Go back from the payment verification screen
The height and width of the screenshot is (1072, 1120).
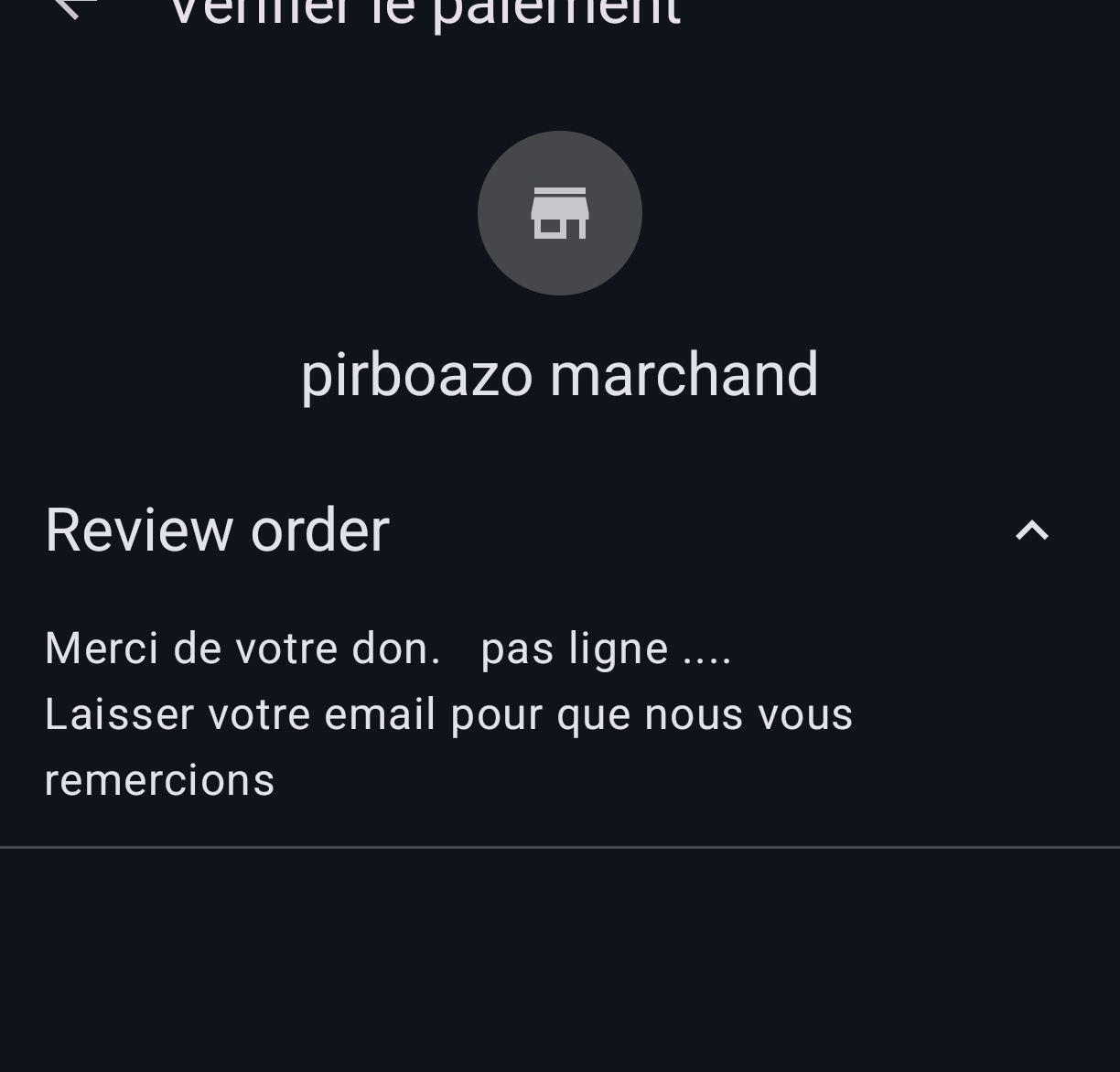point(73,5)
